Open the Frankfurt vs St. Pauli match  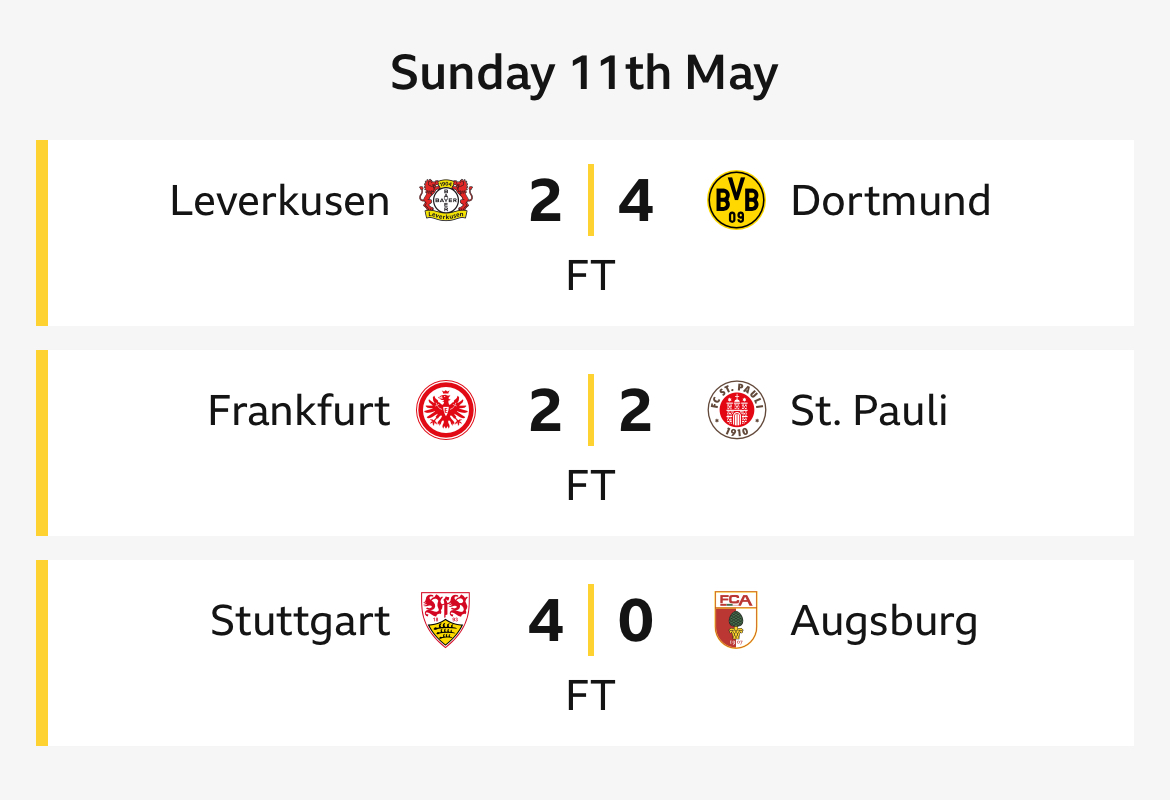pyautogui.click(x=590, y=442)
